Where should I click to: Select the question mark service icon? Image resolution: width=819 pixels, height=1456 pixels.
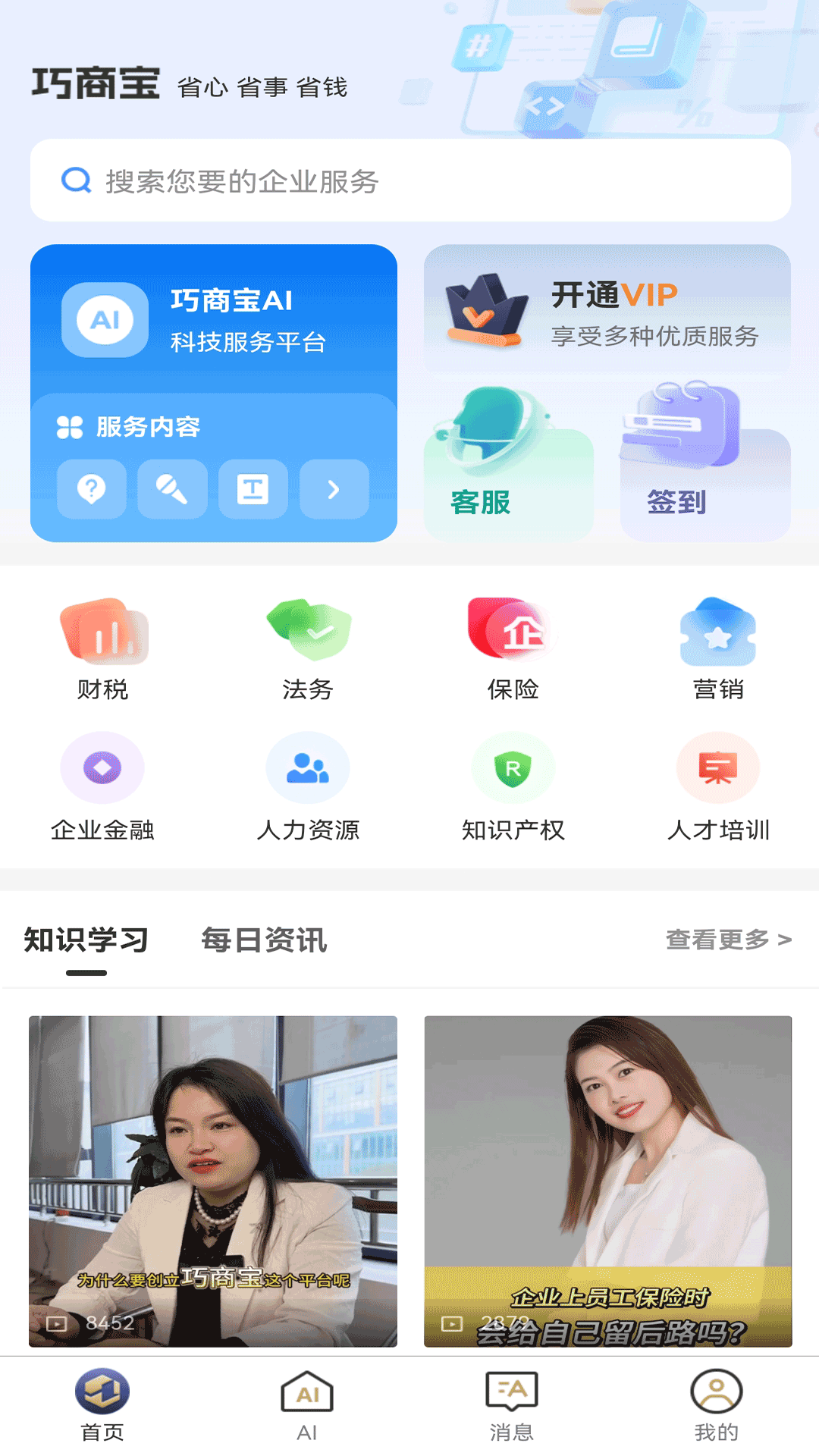point(91,489)
